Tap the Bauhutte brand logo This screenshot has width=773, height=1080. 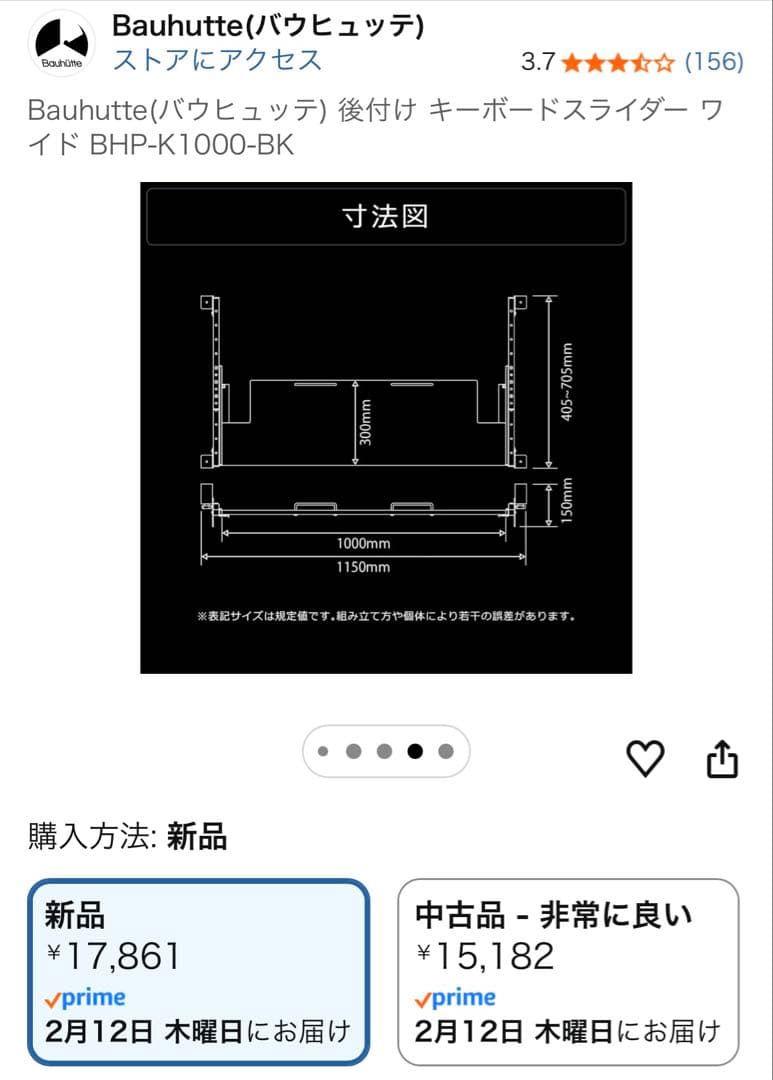[x=63, y=44]
